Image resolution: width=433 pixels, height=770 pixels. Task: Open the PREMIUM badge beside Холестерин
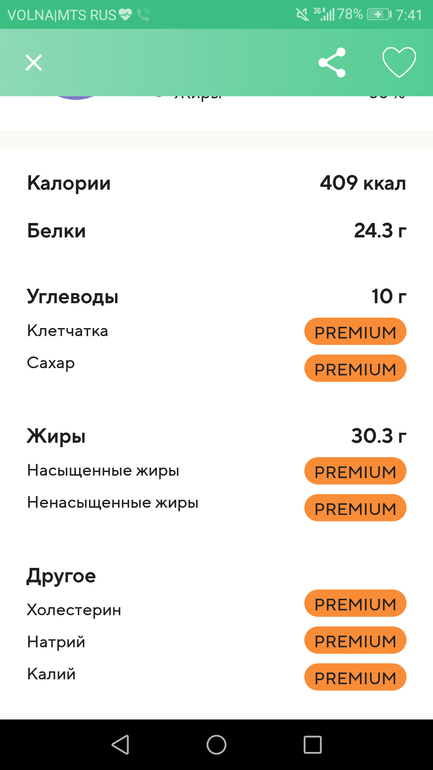coord(355,604)
